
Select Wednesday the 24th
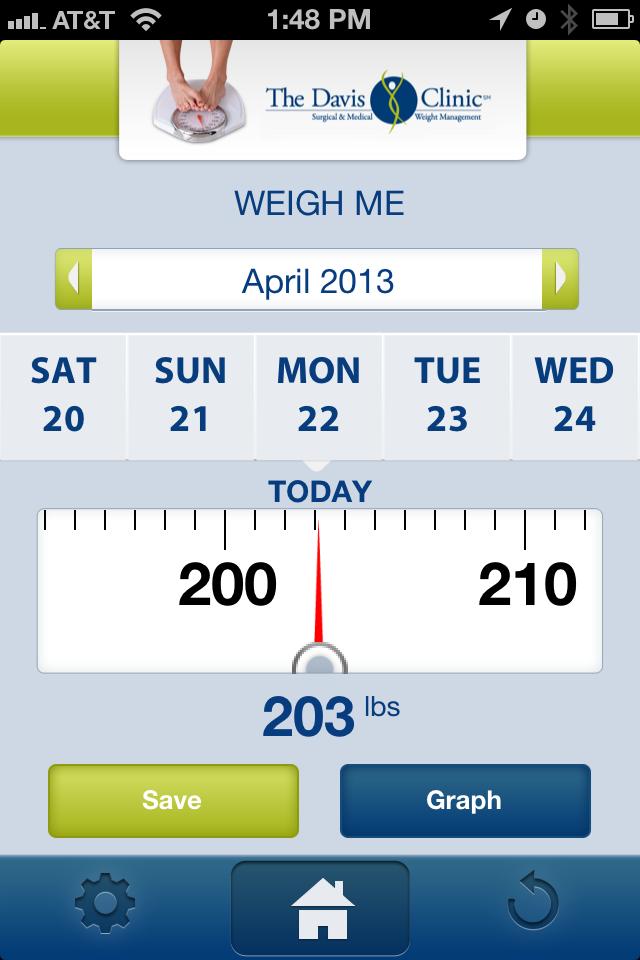pyautogui.click(x=574, y=396)
